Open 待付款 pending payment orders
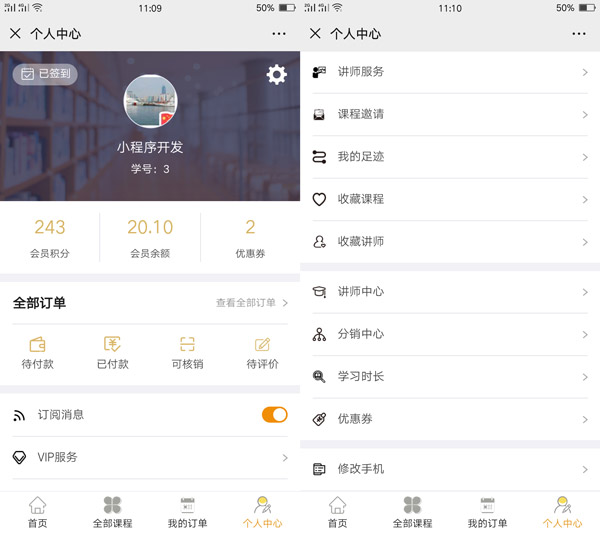This screenshot has width=600, height=533. (37, 353)
